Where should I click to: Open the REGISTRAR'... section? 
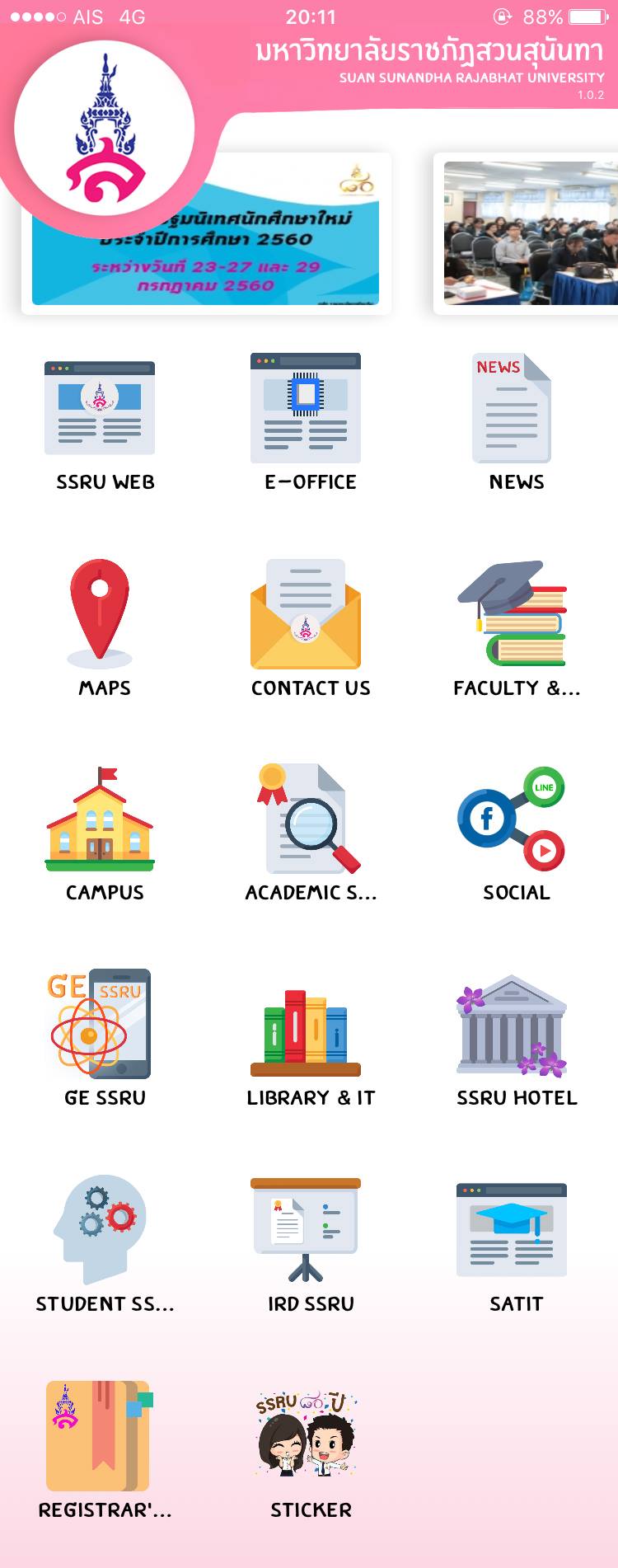[x=100, y=1435]
